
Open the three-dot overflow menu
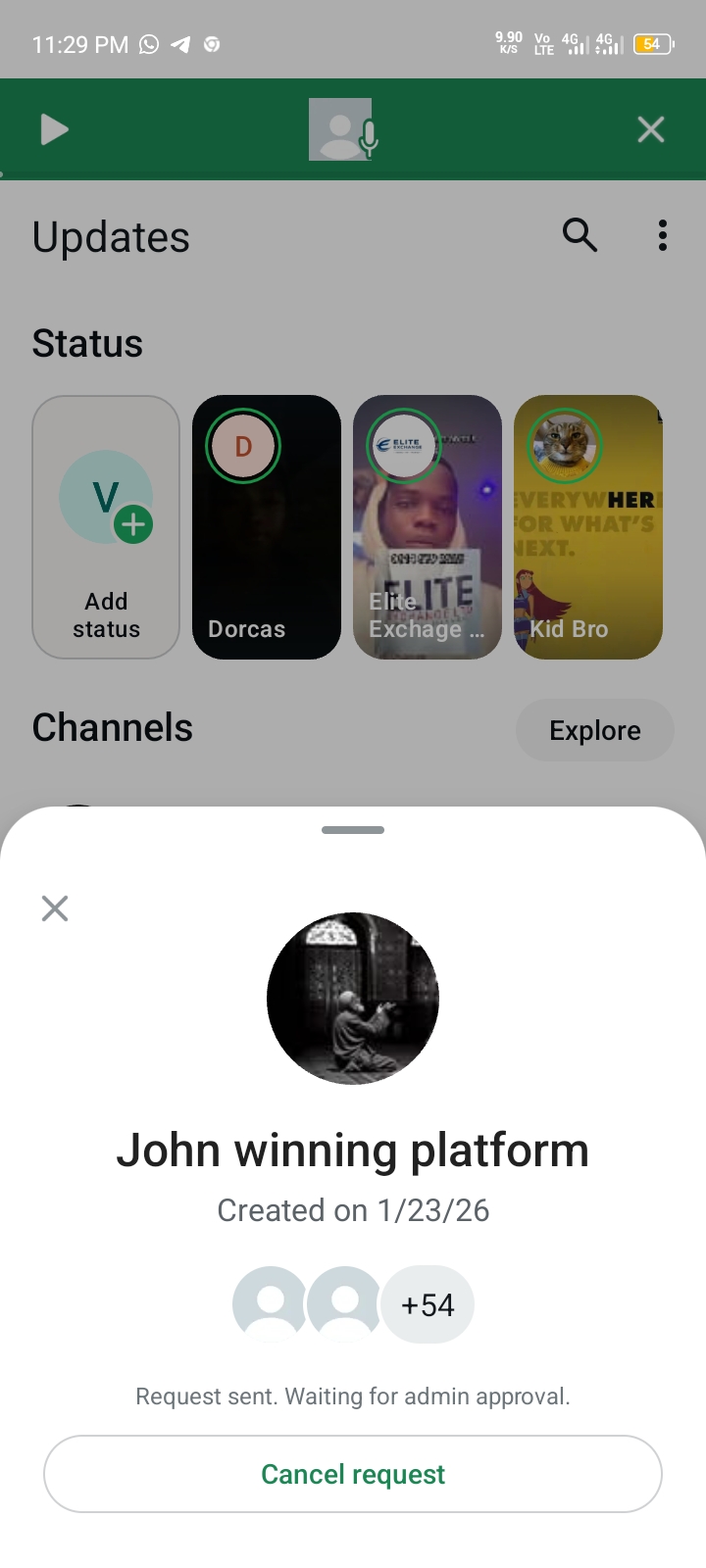pos(663,235)
